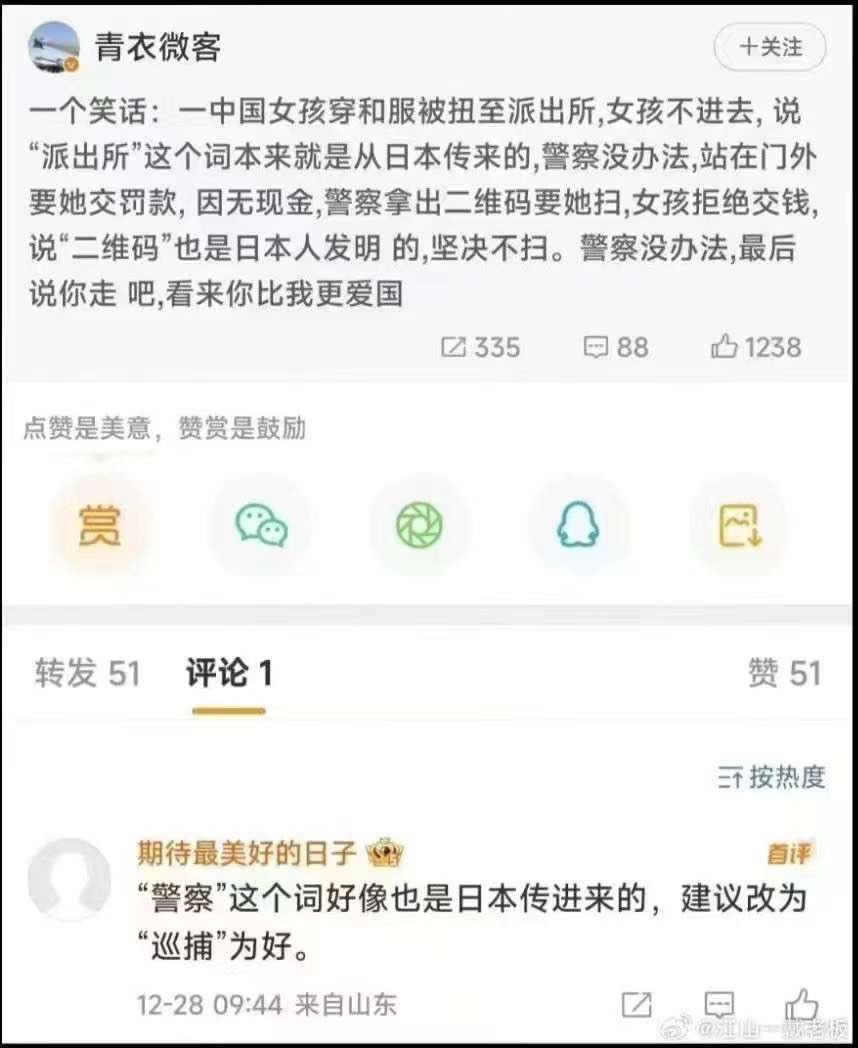Repost the comment from 期待最美好的日子

pos(637,1004)
